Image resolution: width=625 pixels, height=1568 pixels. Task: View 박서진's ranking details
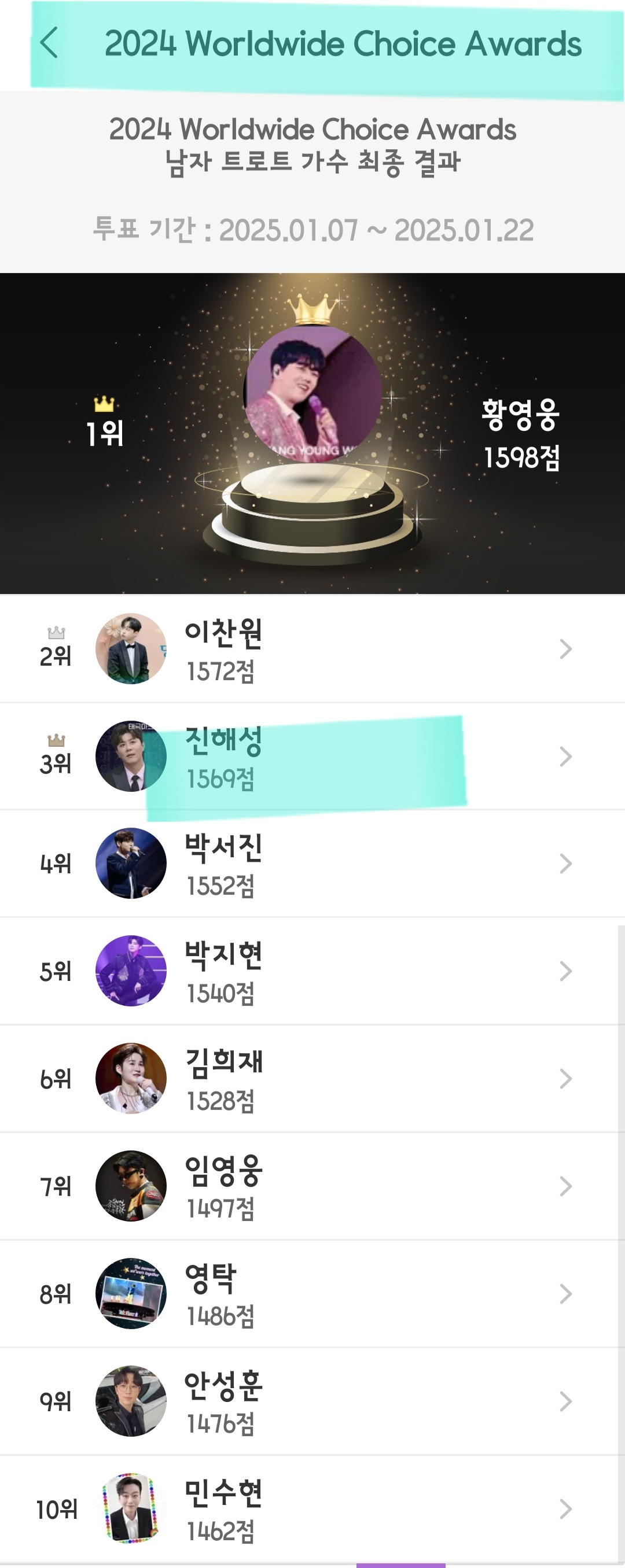point(312,864)
